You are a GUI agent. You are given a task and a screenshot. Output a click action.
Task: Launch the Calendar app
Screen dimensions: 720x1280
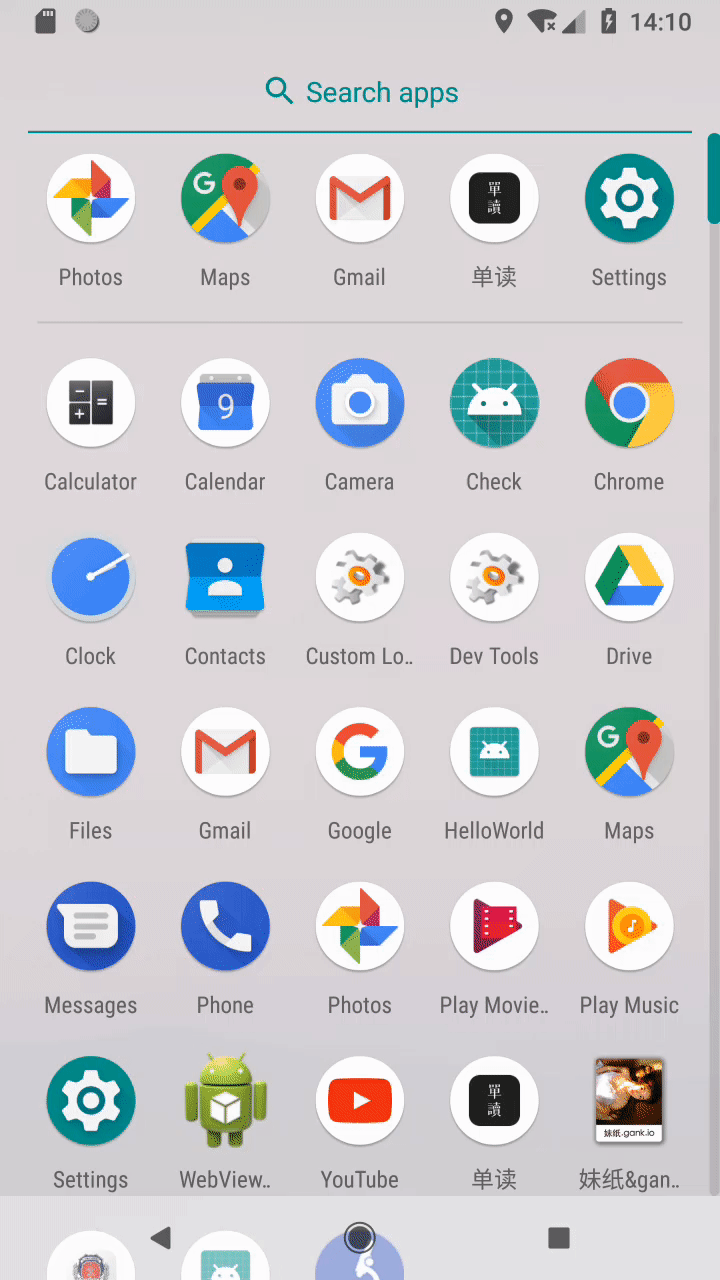[x=225, y=403]
